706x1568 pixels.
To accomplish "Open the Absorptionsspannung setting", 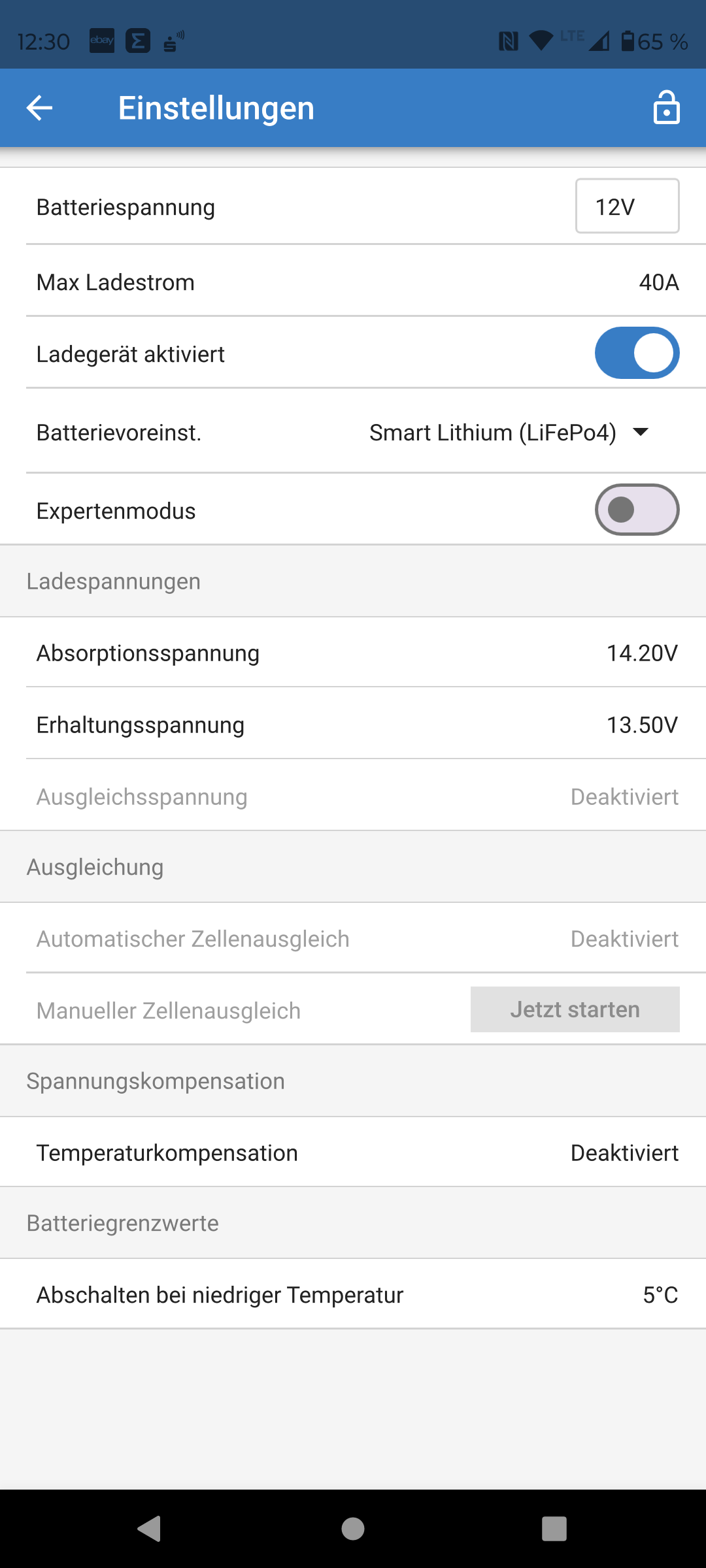I will point(353,653).
